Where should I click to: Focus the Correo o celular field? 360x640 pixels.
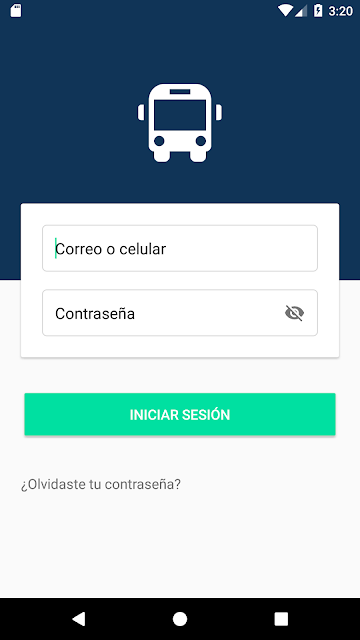coord(180,248)
